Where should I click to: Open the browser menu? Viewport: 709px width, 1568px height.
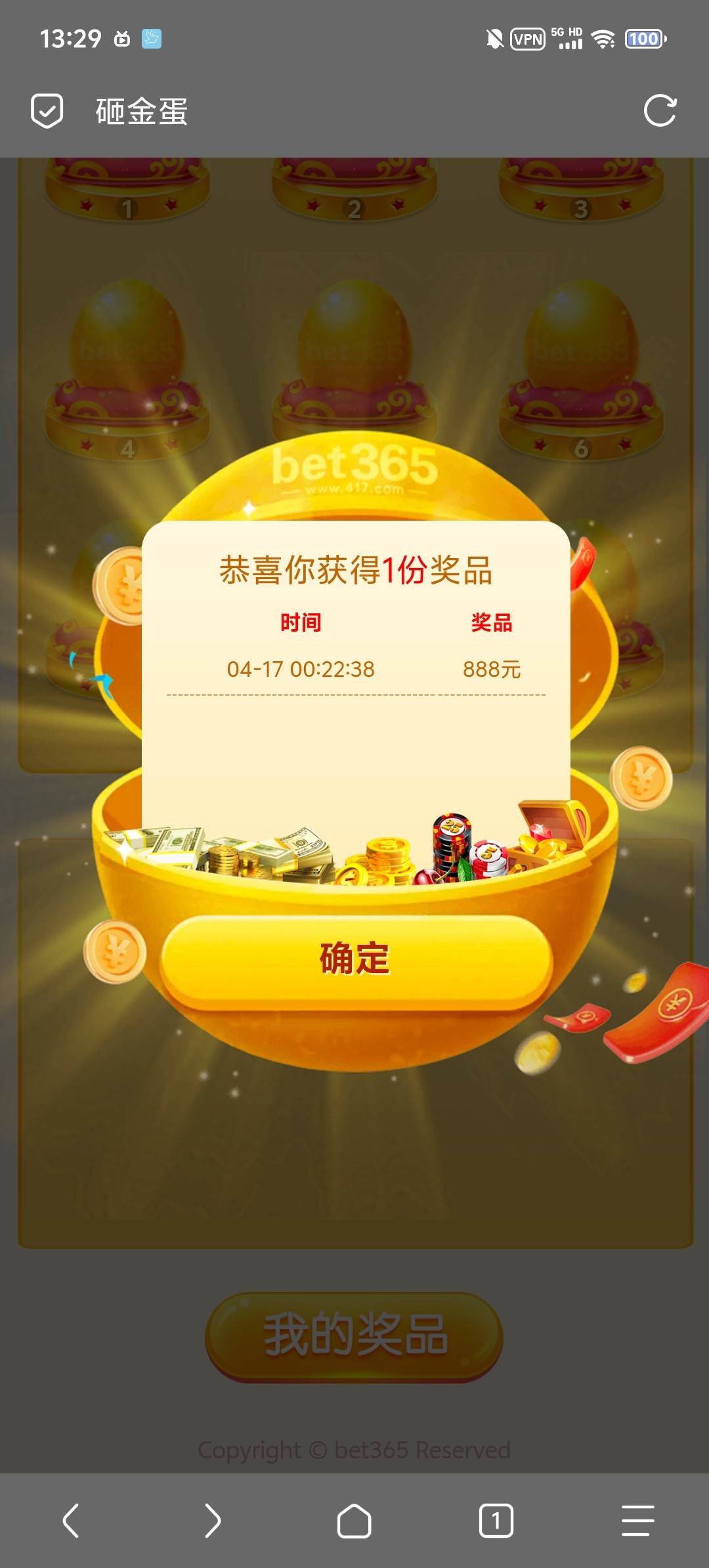point(637,1521)
